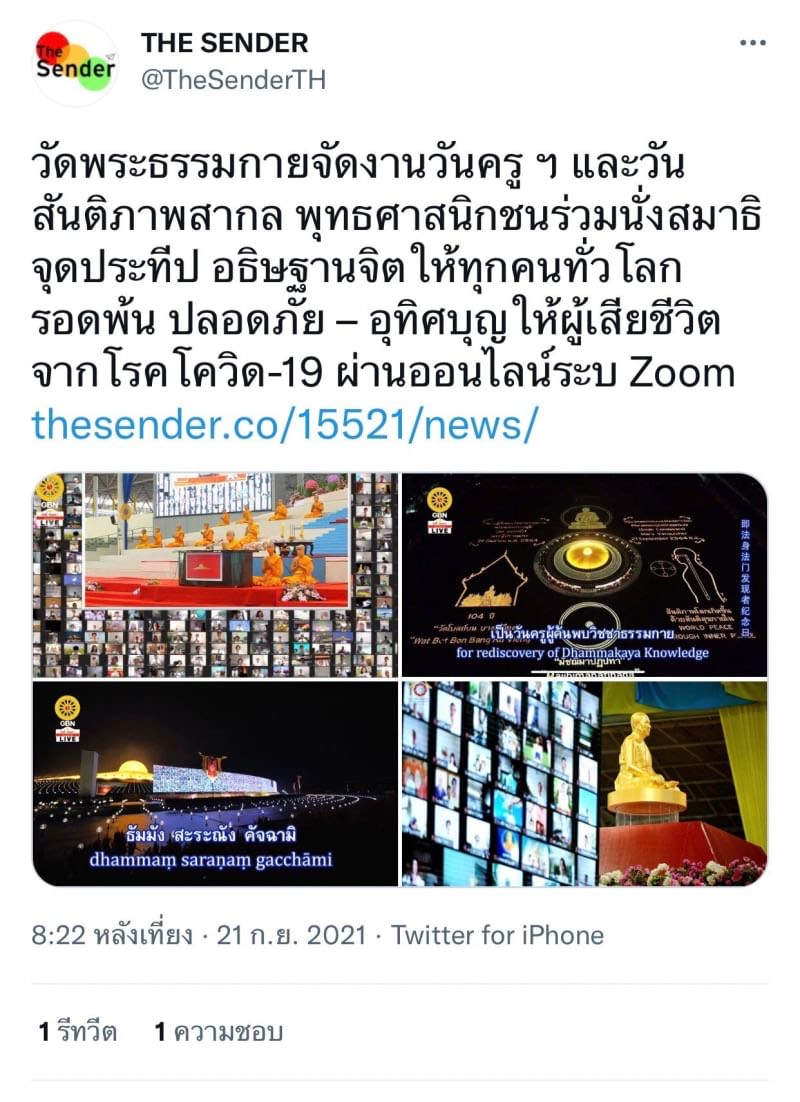The image size is (800, 1102).
Task: Open the golden statue with screens image
Action: coord(584,784)
